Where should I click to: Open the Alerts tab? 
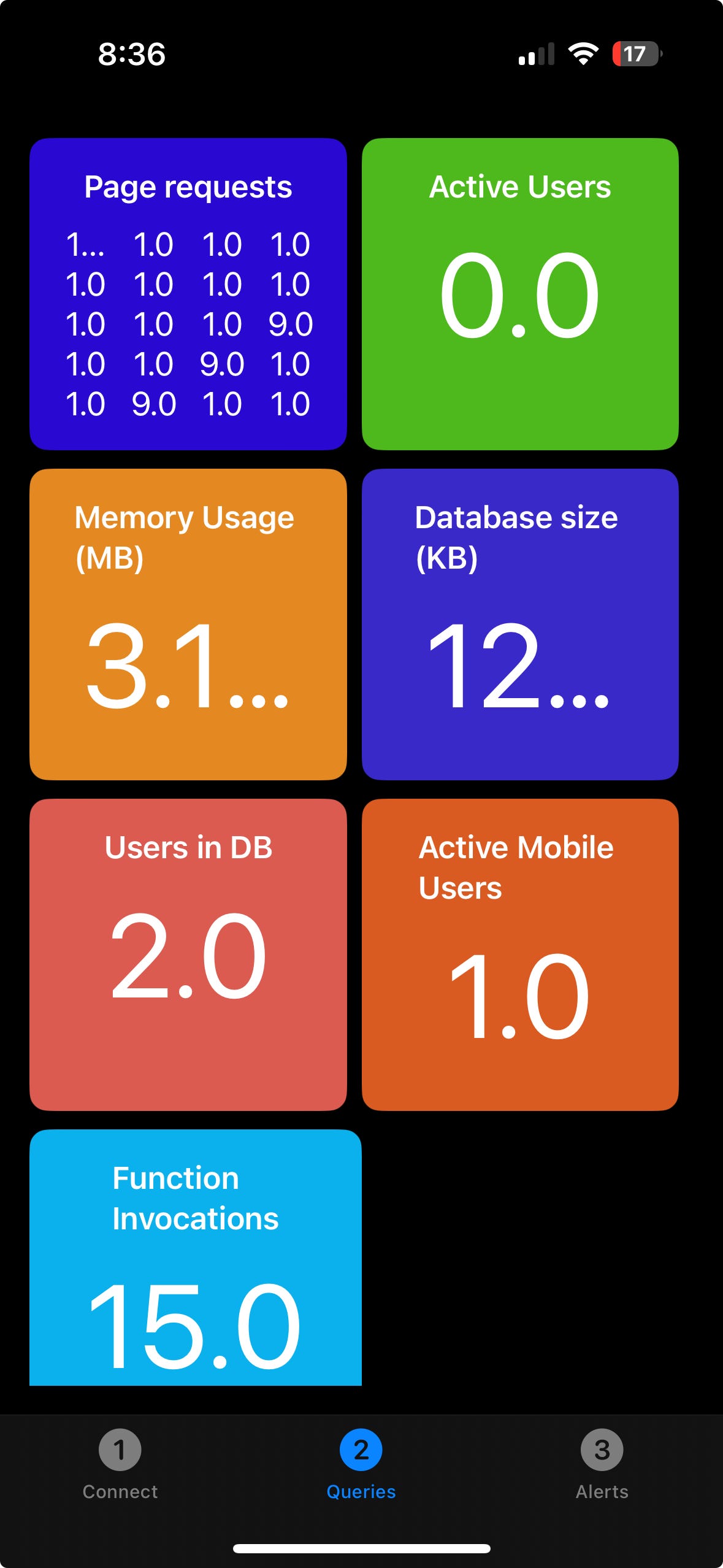coord(602,1491)
